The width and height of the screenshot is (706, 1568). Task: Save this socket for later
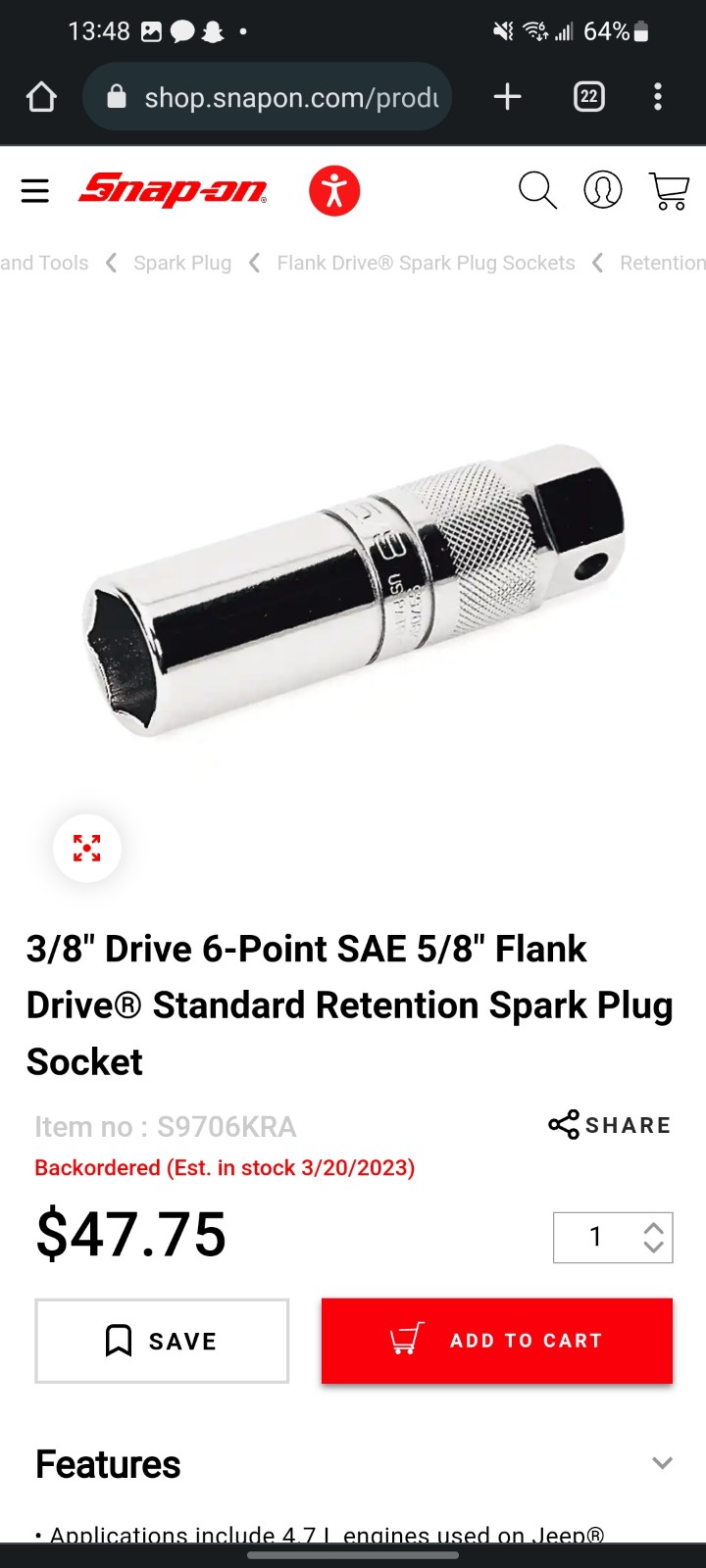162,1341
